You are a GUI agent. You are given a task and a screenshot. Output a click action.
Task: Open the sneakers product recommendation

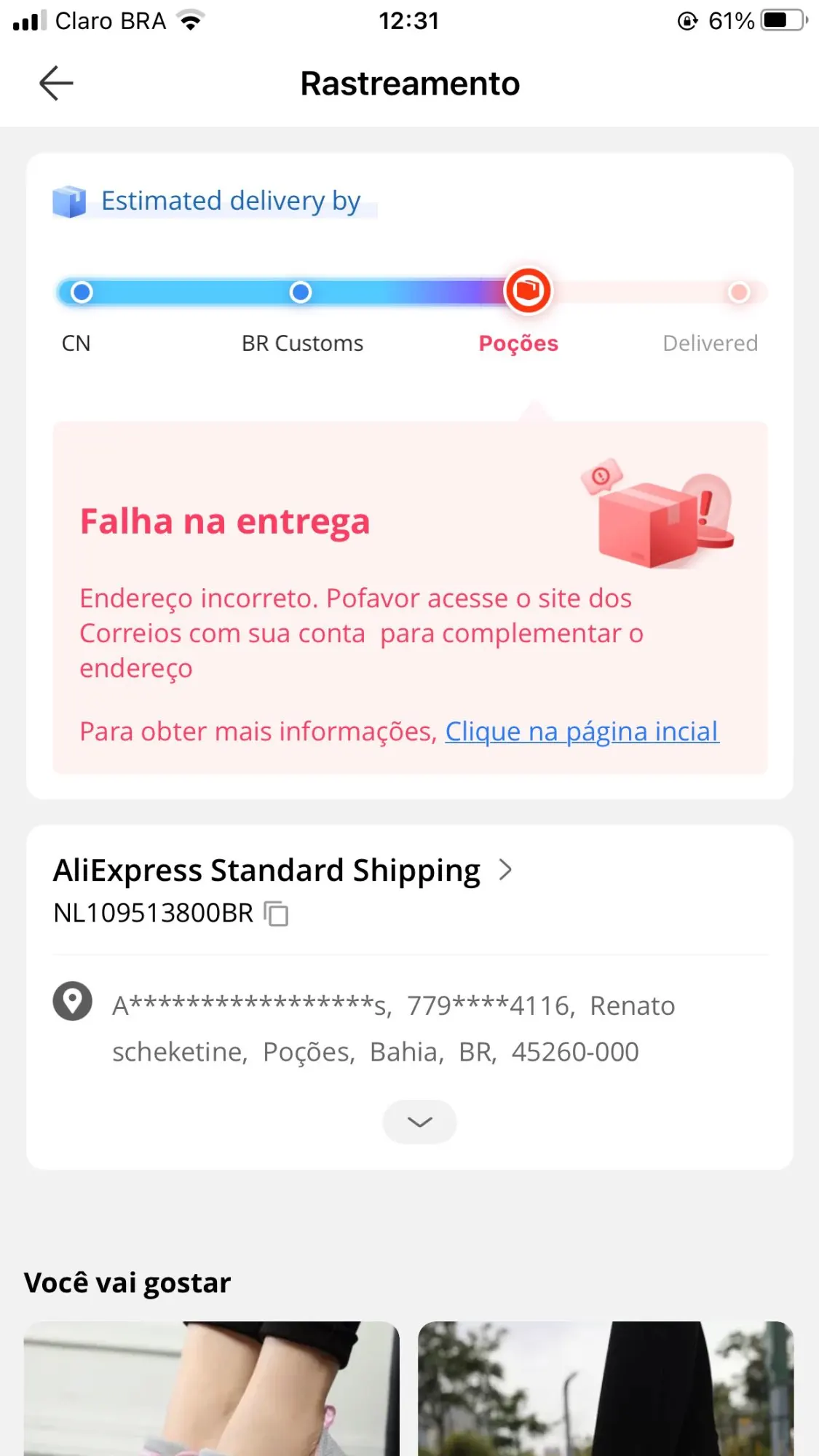[x=211, y=1388]
